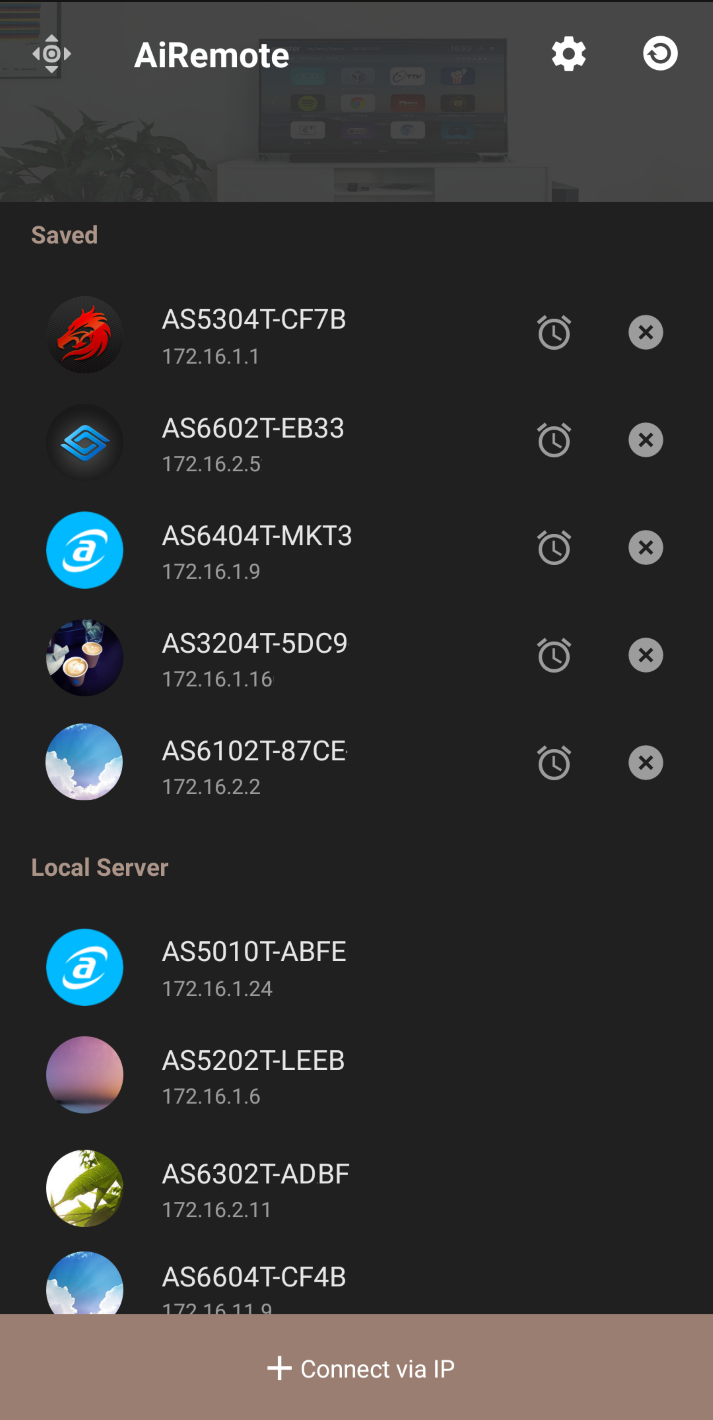713x1420 pixels.
Task: Select local server AS5202T-LEEB
Action: (x=356, y=1075)
